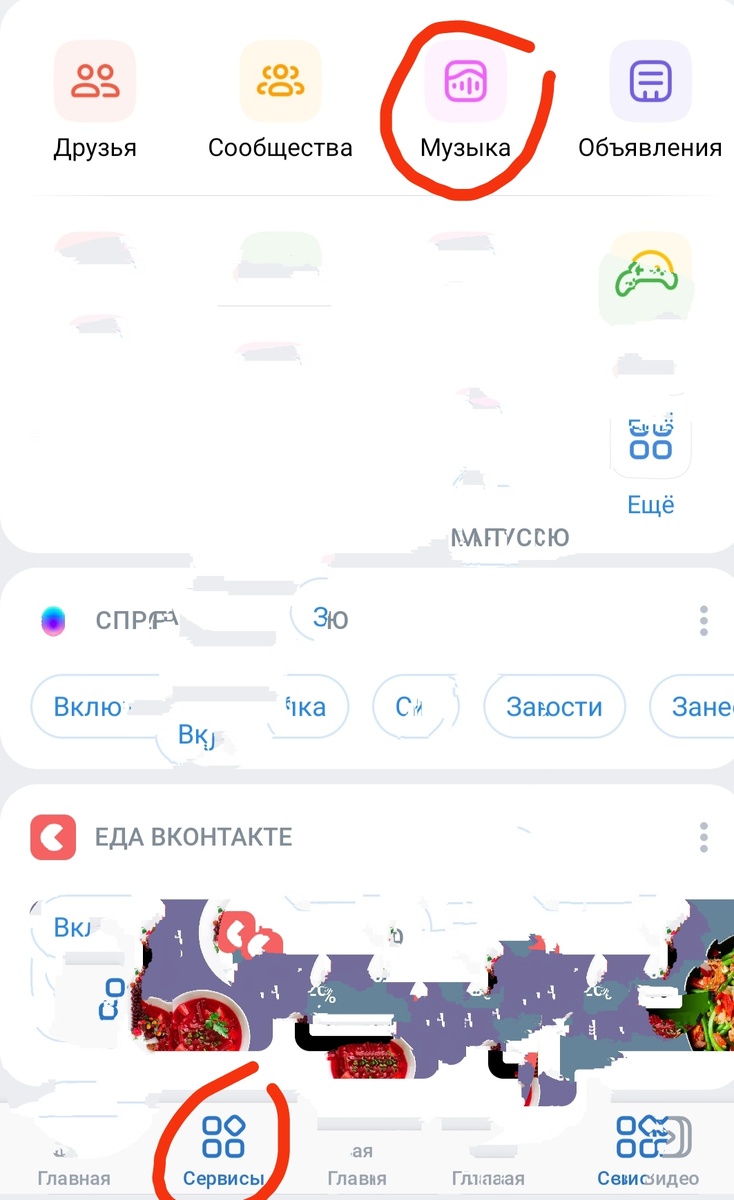Tap the Еда ВКонтакте promo banner image
The height and width of the screenshot is (1200, 734).
coord(400,990)
